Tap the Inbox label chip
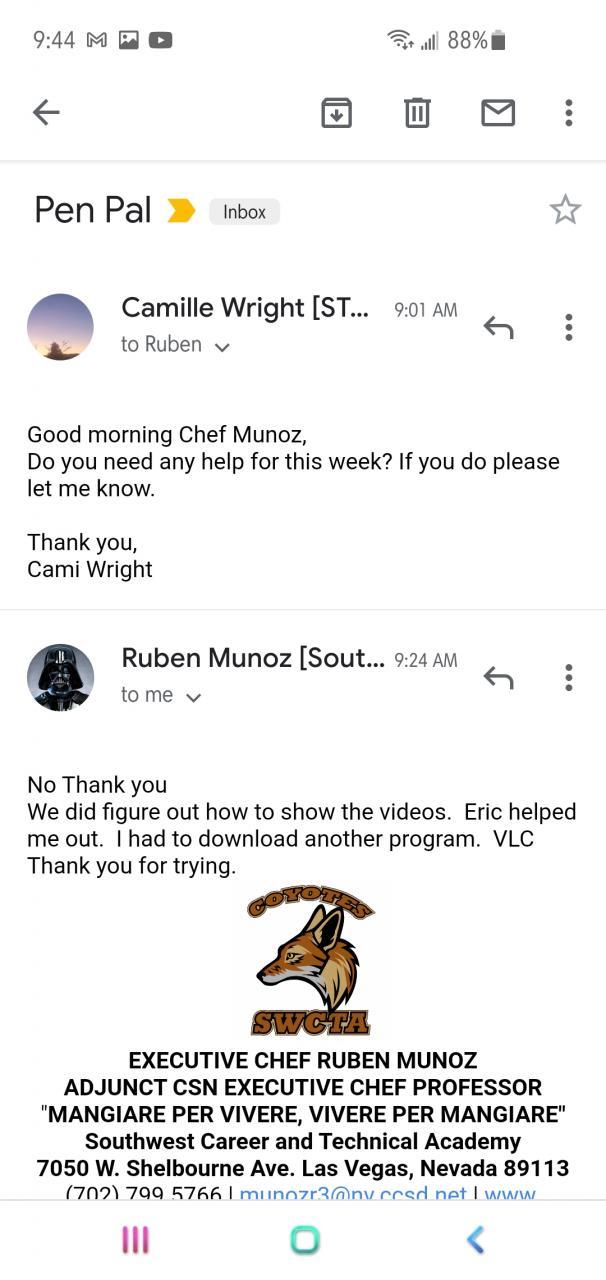This screenshot has width=606, height=1280. (244, 212)
